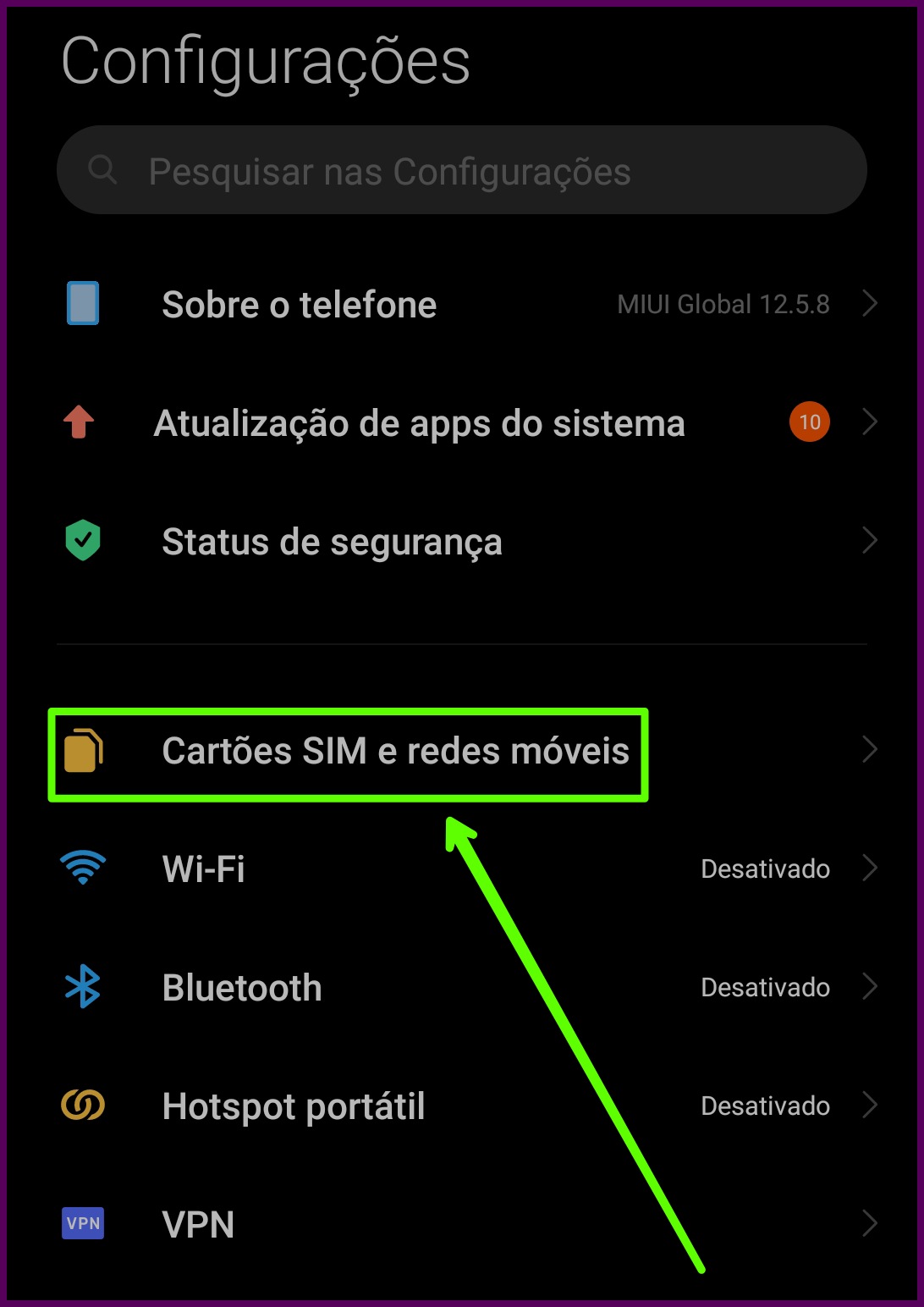924x1307 pixels.
Task: Open Status de segurança
Action: (x=333, y=540)
